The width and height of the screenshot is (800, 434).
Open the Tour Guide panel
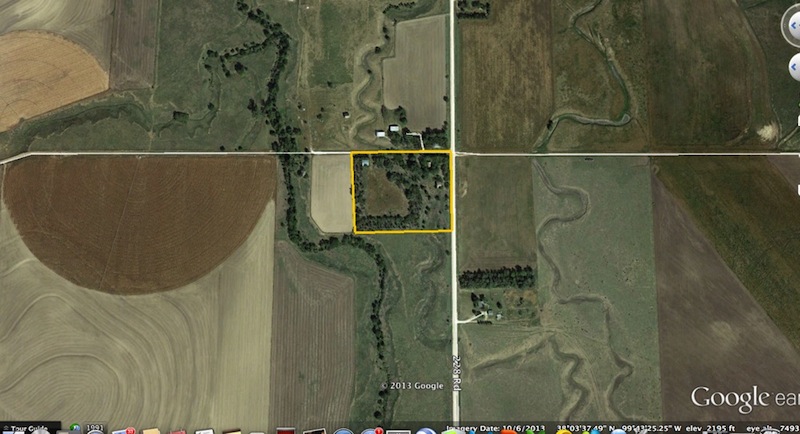(26, 428)
